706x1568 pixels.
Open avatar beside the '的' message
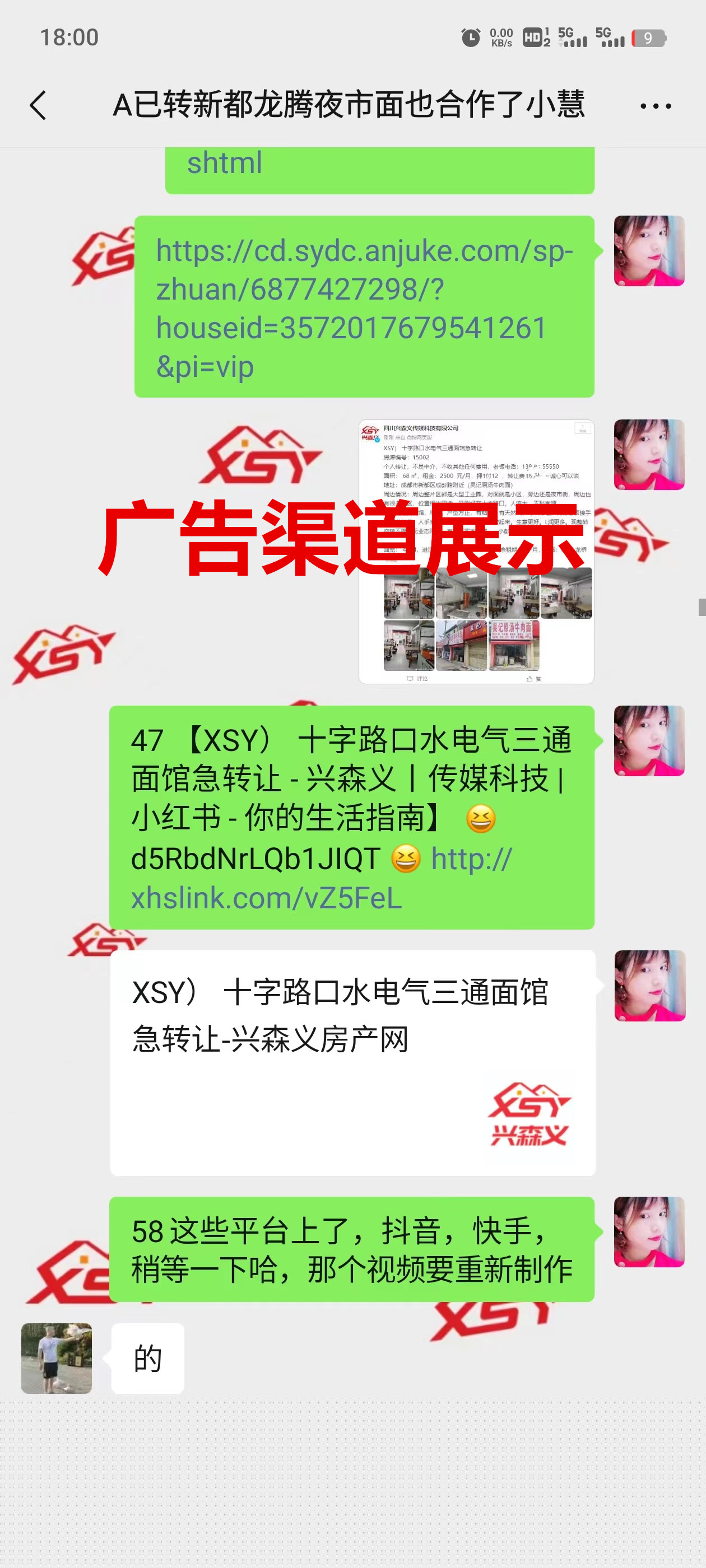(x=57, y=1358)
